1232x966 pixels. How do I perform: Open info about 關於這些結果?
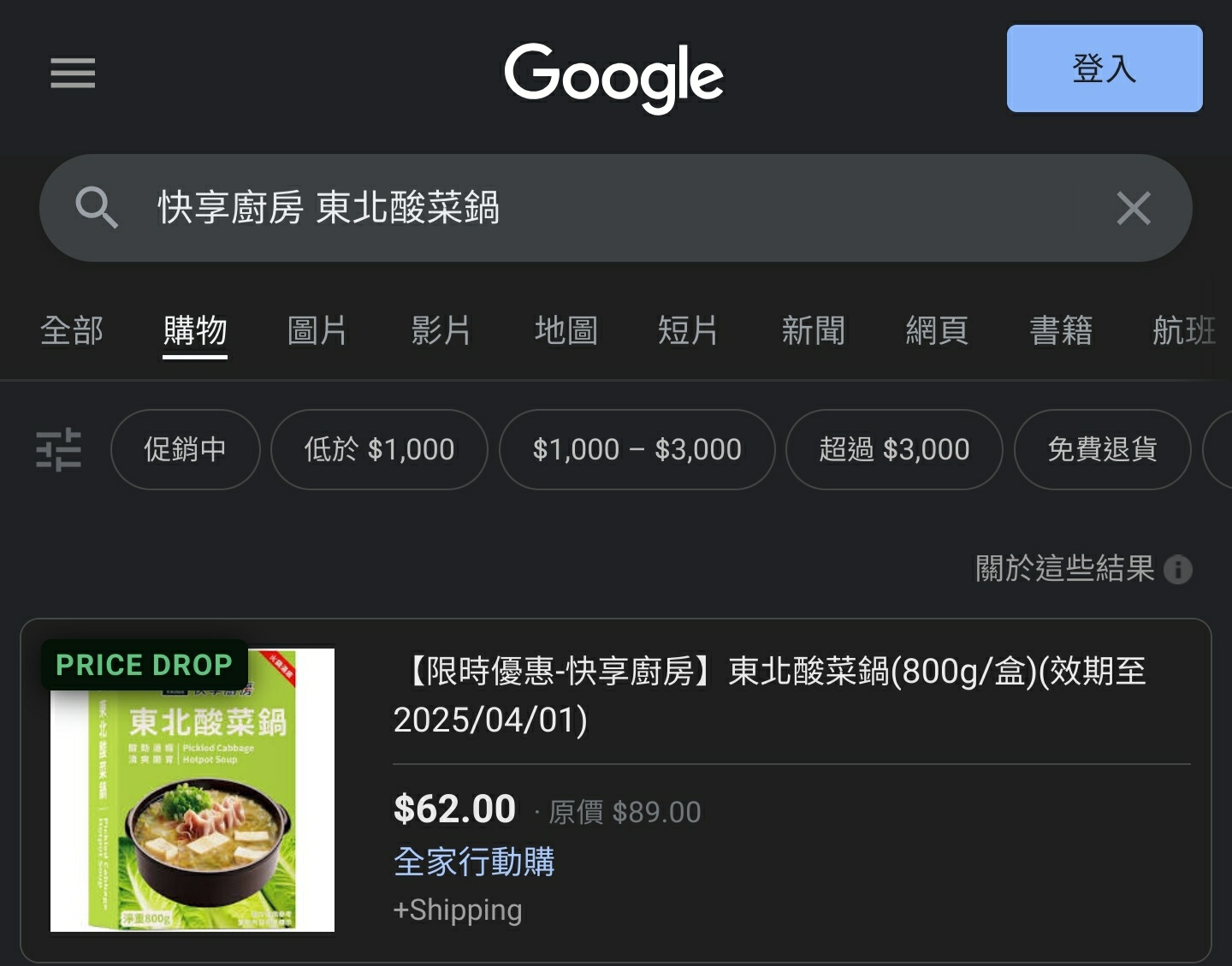point(1178,569)
